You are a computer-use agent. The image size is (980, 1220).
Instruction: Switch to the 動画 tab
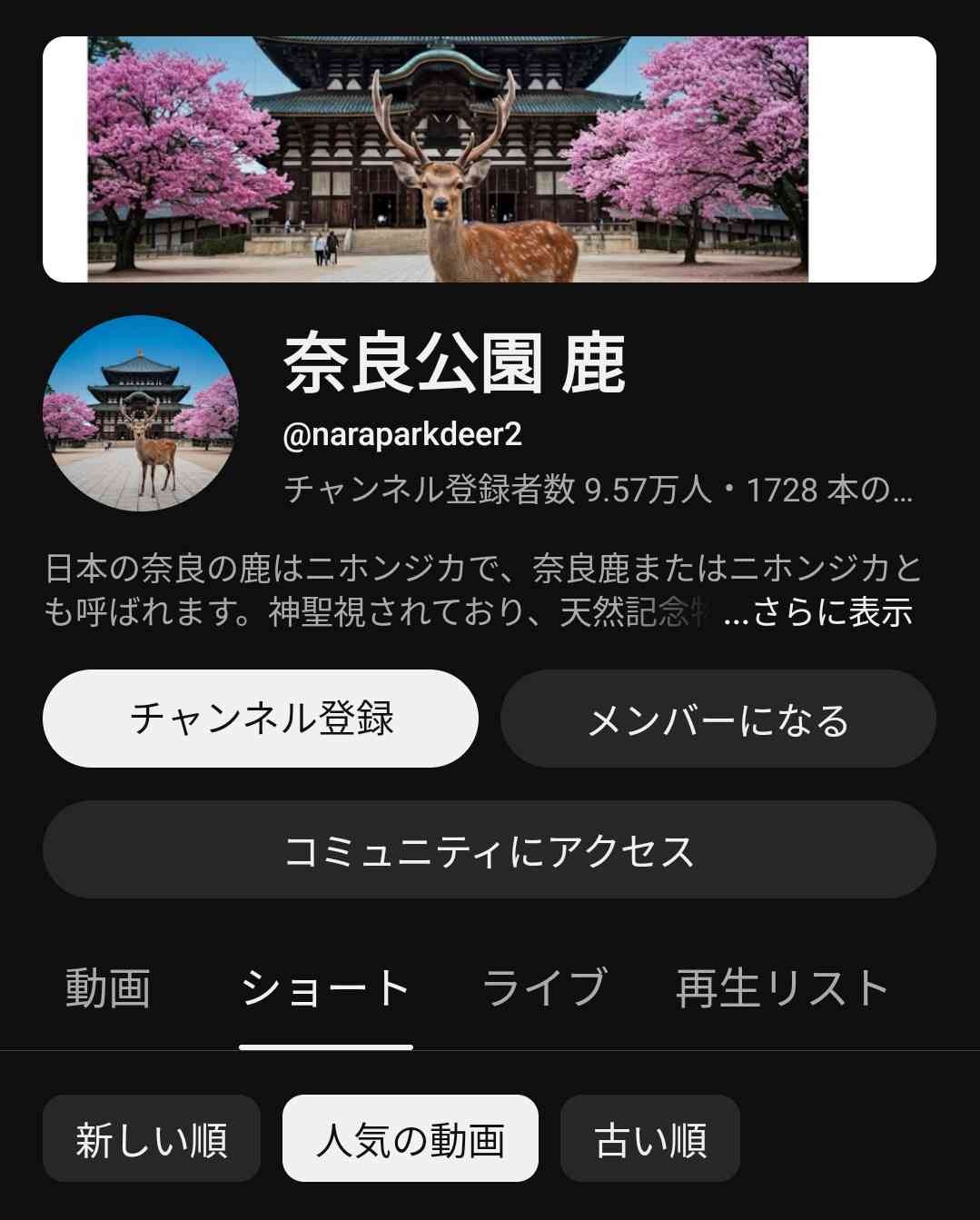point(108,988)
